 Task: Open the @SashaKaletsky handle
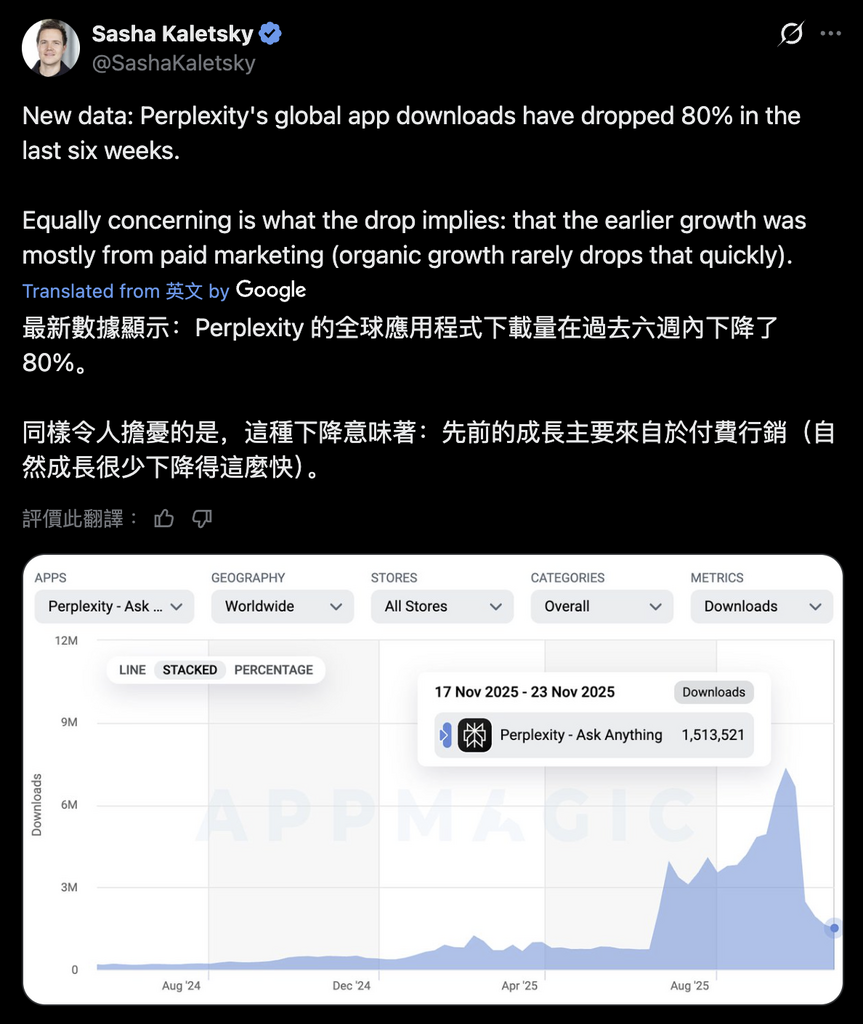pos(173,63)
